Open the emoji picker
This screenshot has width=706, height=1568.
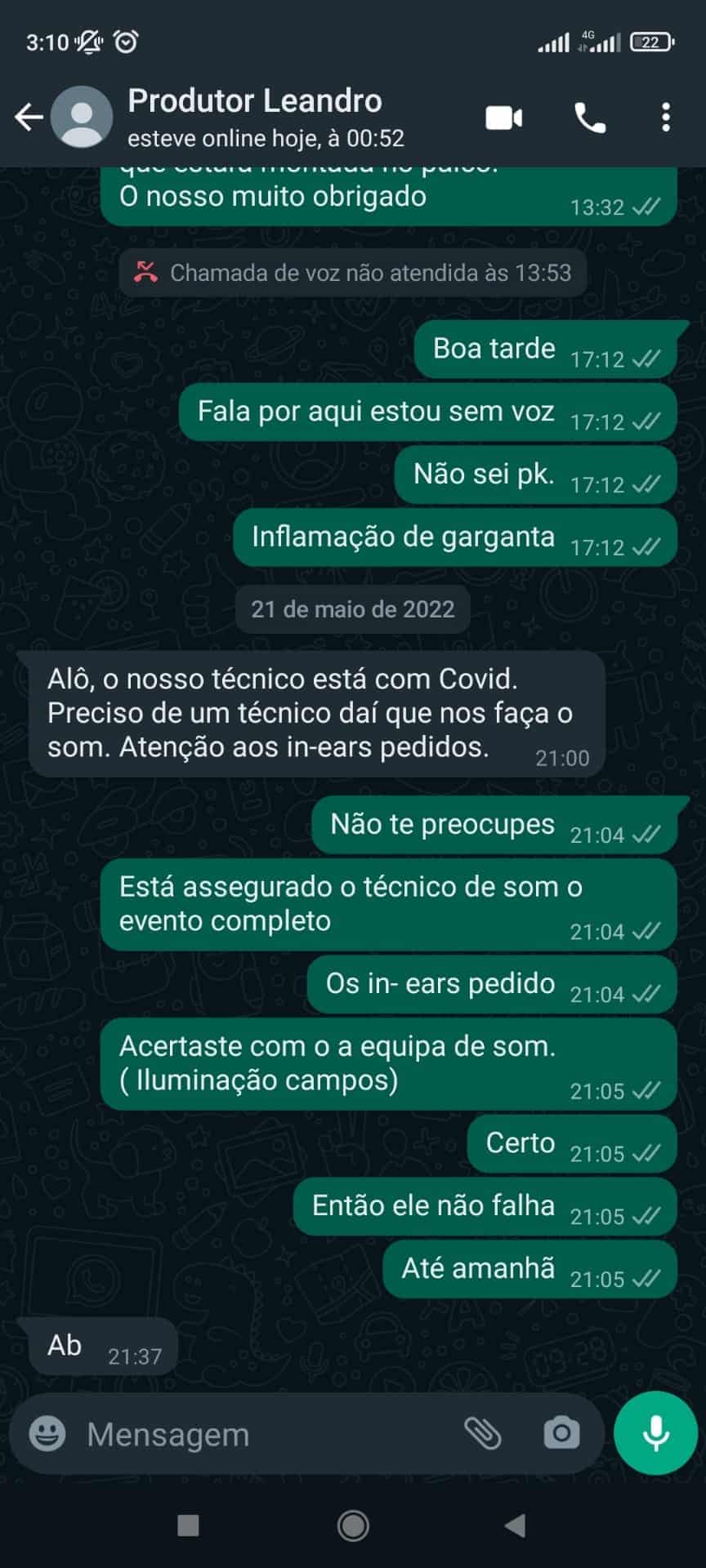click(x=47, y=1433)
